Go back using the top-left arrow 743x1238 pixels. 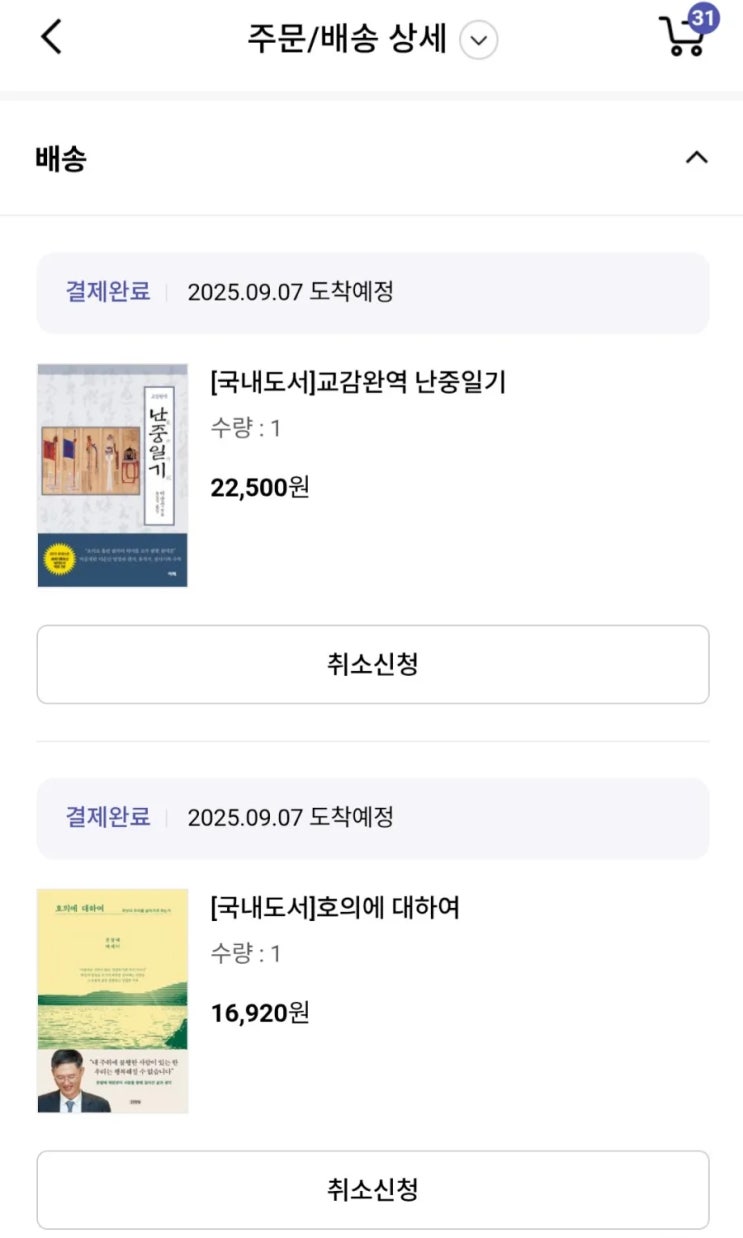[52, 37]
